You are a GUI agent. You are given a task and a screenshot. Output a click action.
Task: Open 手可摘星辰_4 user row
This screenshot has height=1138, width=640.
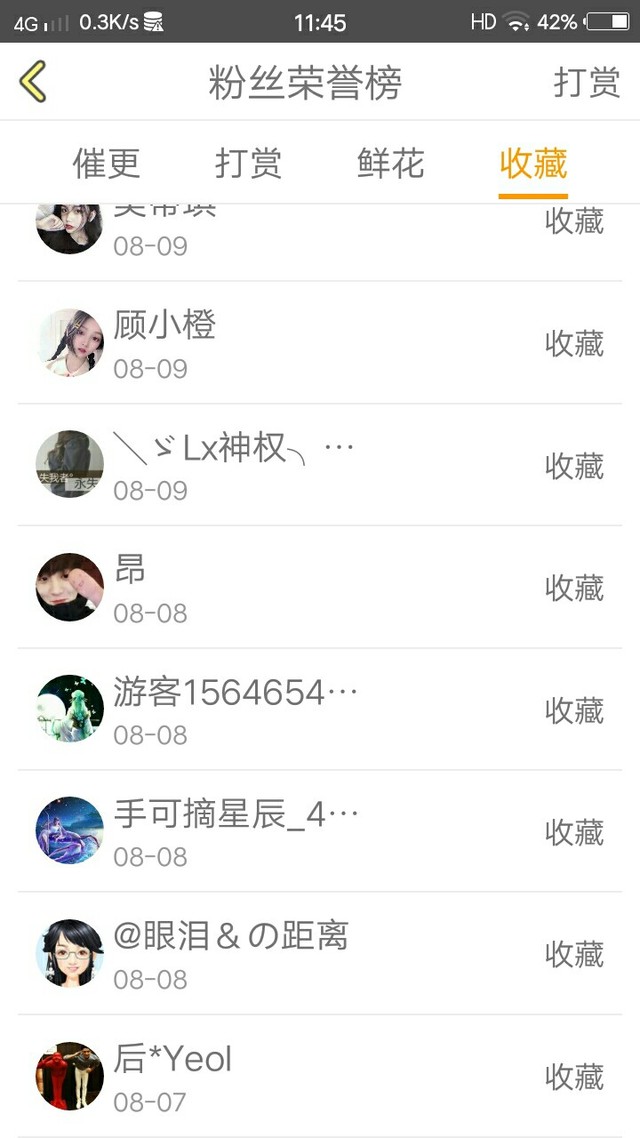(x=320, y=831)
